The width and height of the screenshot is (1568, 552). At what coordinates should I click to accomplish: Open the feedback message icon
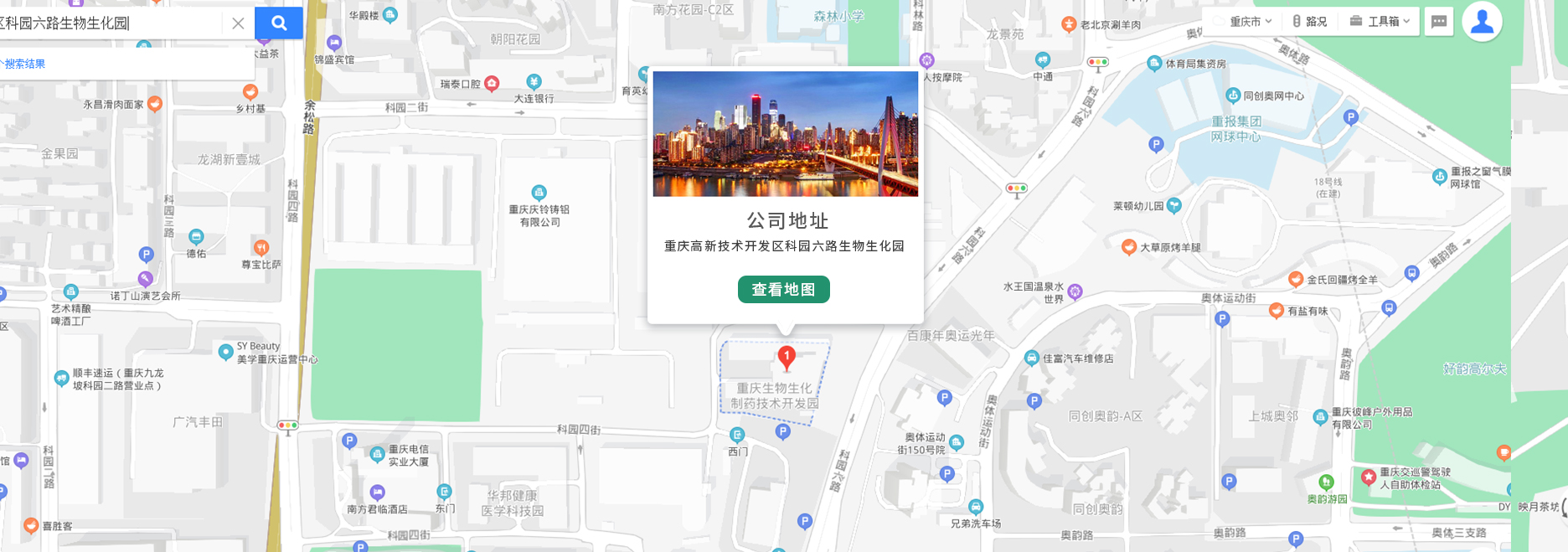coord(1439,22)
